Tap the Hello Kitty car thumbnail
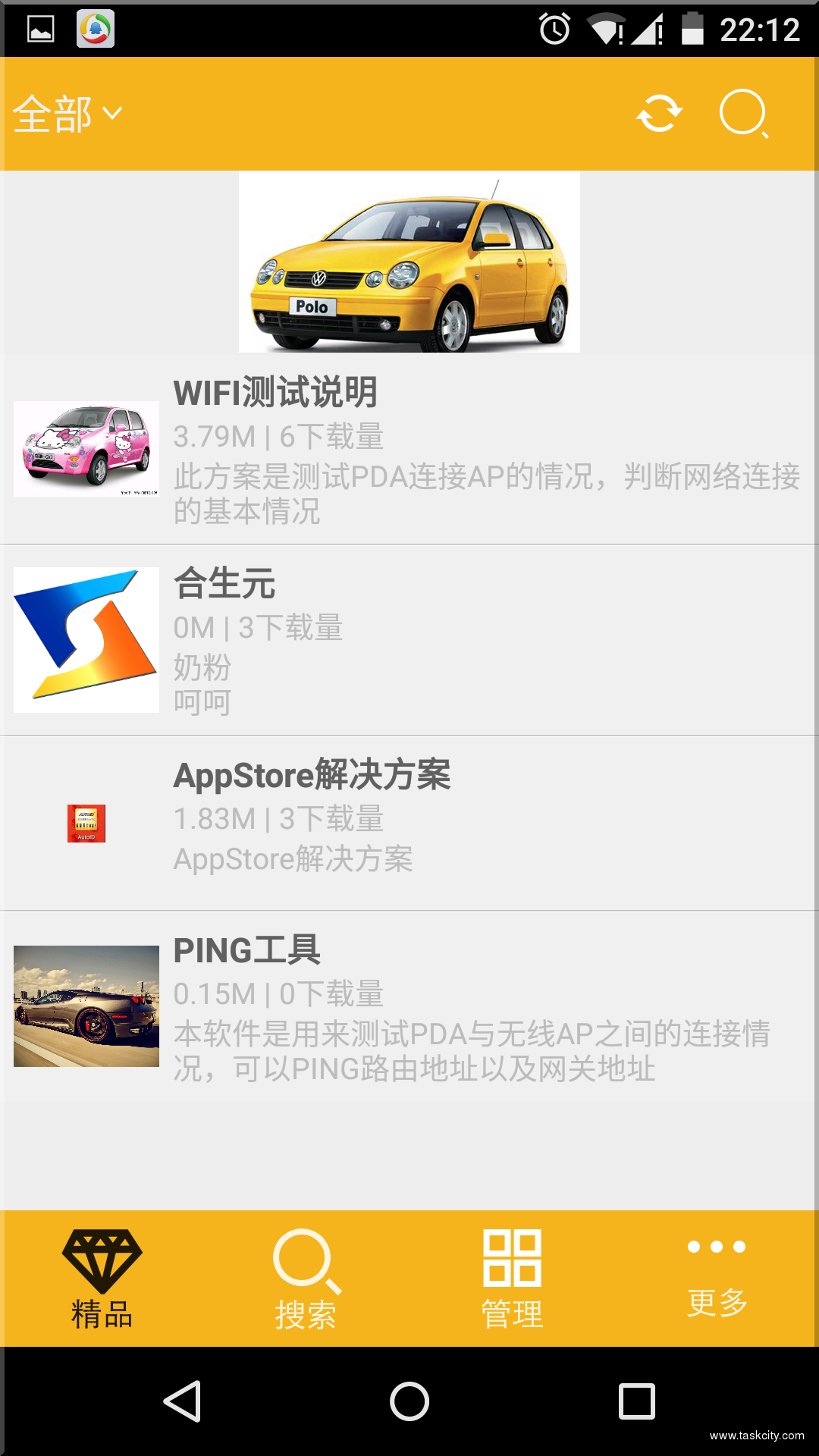Screen dimensions: 819x1456 point(86,447)
